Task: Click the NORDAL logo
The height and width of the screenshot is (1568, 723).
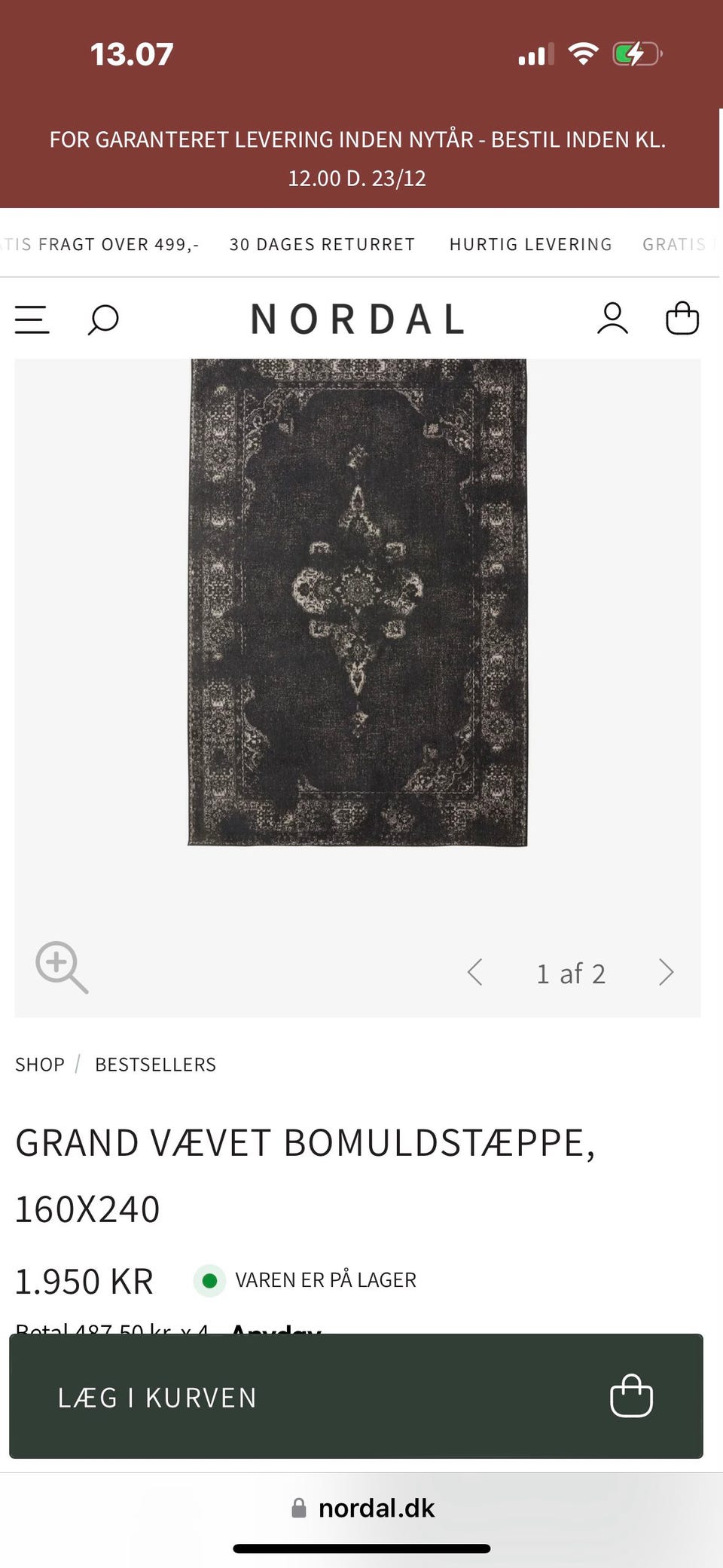Action: (x=359, y=319)
